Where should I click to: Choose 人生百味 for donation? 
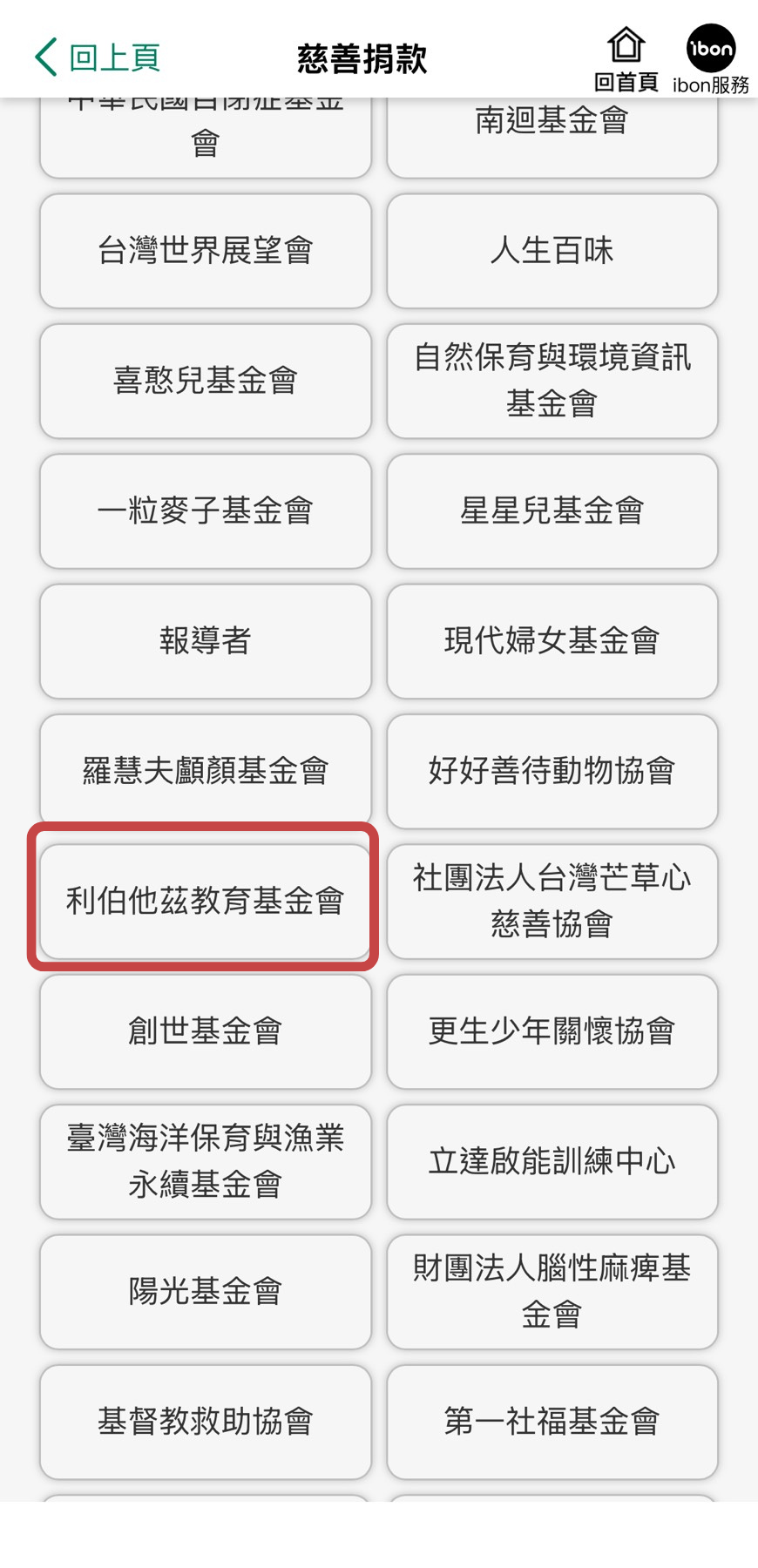552,251
